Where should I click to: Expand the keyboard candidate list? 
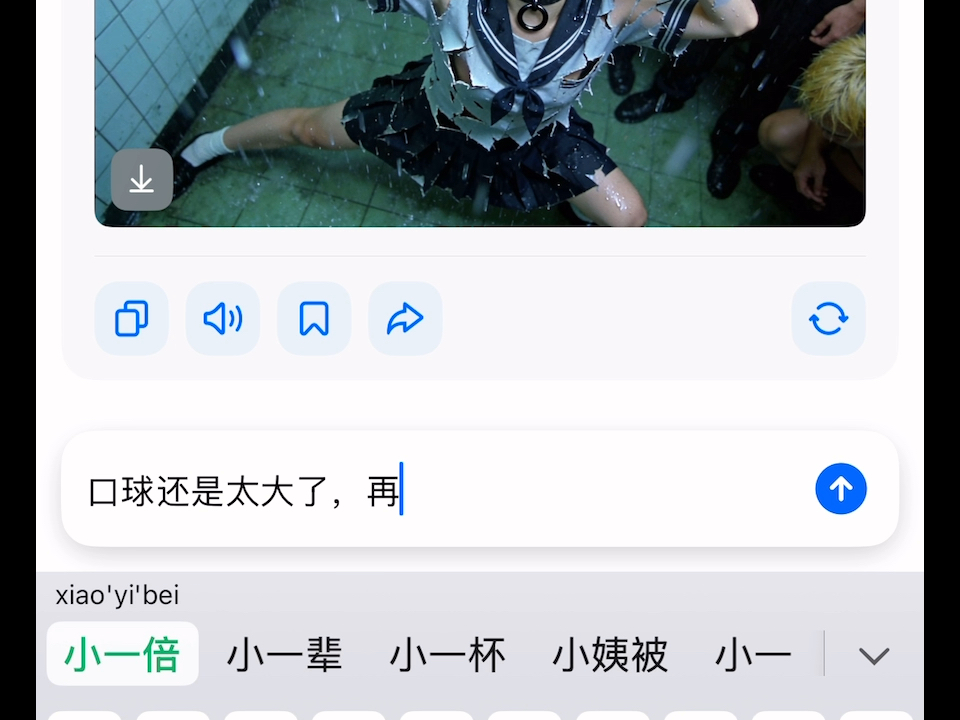pos(874,656)
